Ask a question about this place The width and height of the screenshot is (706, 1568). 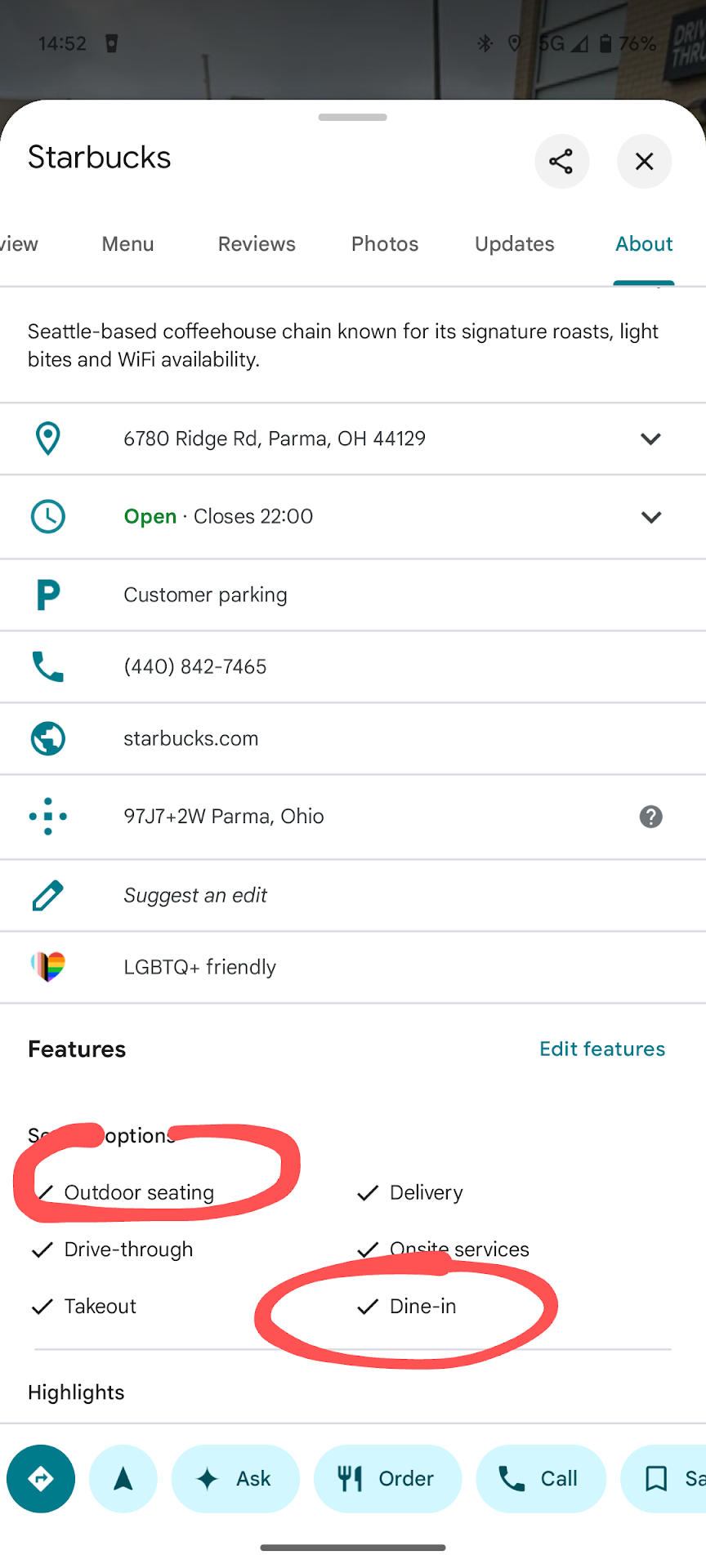pos(235,1478)
